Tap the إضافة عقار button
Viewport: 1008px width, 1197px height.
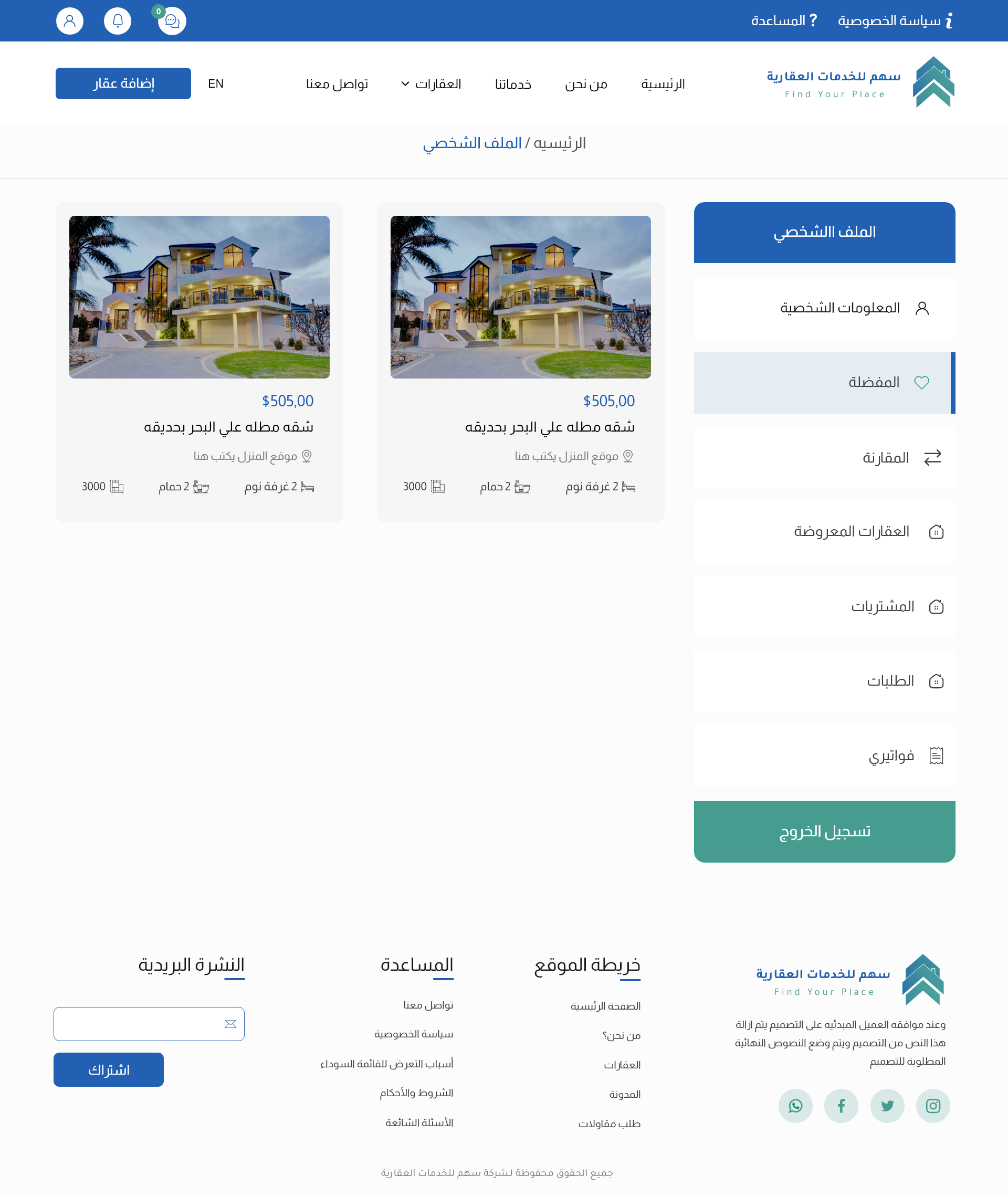(x=123, y=83)
